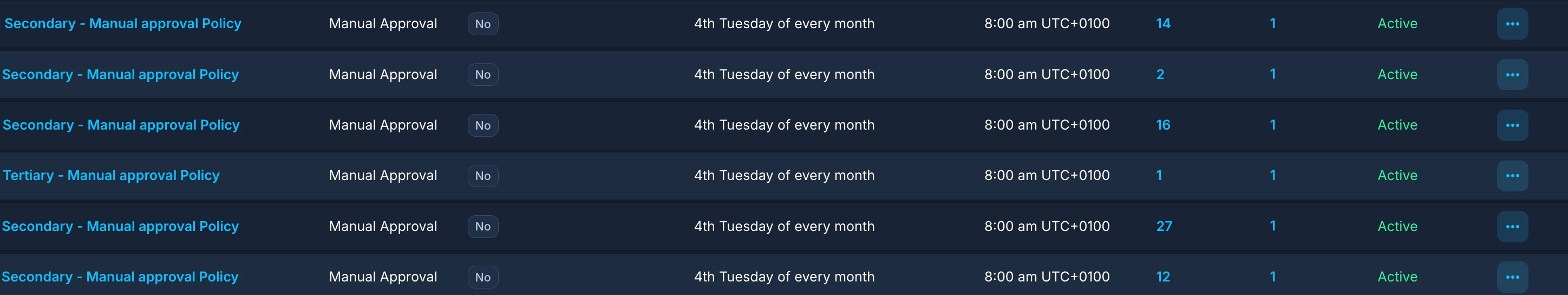The height and width of the screenshot is (295, 1568).
Task: Select the count link reading 14
Action: 1162,24
